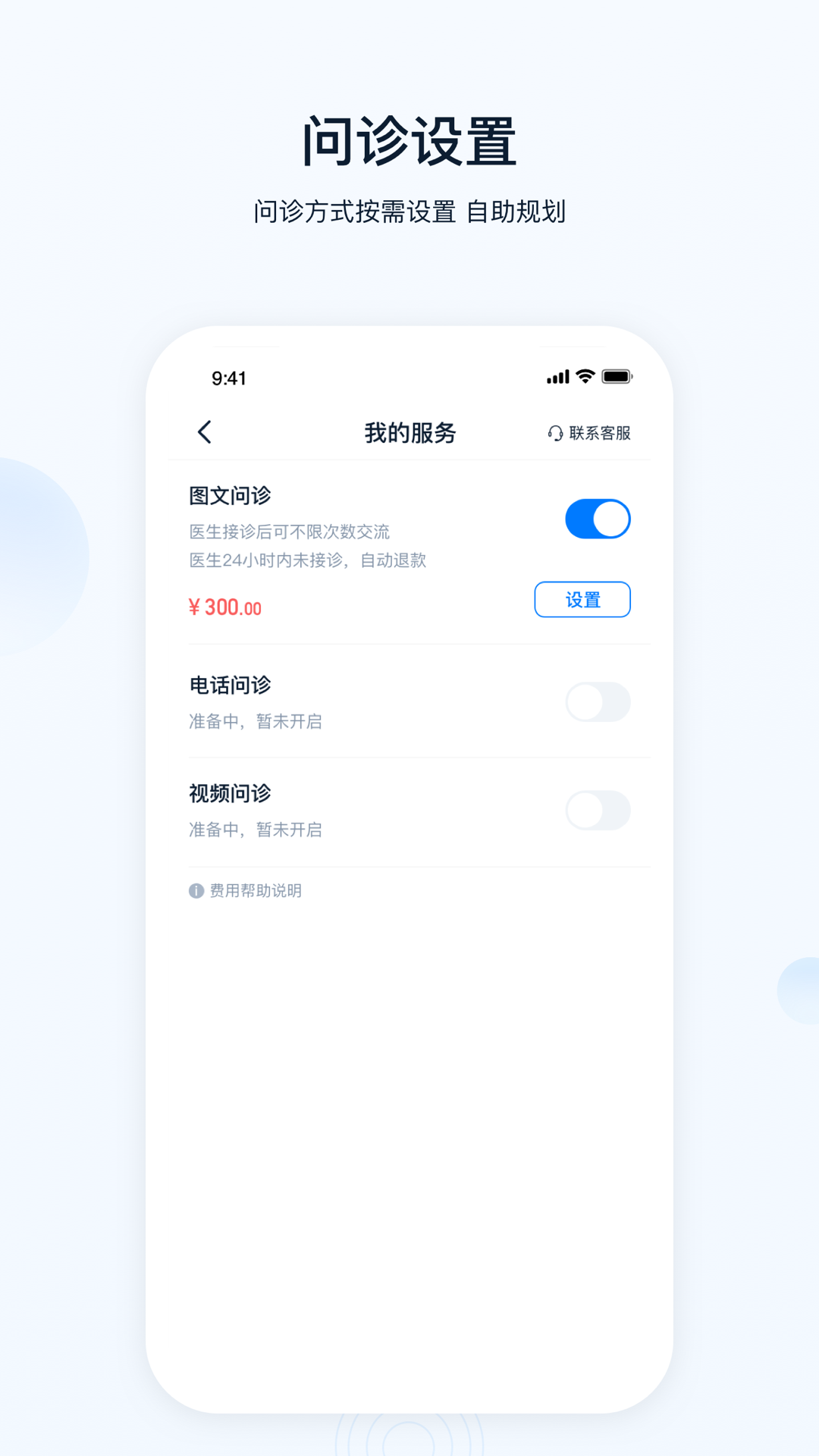Screen dimensions: 819x1456
Task: Disable the 图文问诊 toggle
Action: (598, 519)
